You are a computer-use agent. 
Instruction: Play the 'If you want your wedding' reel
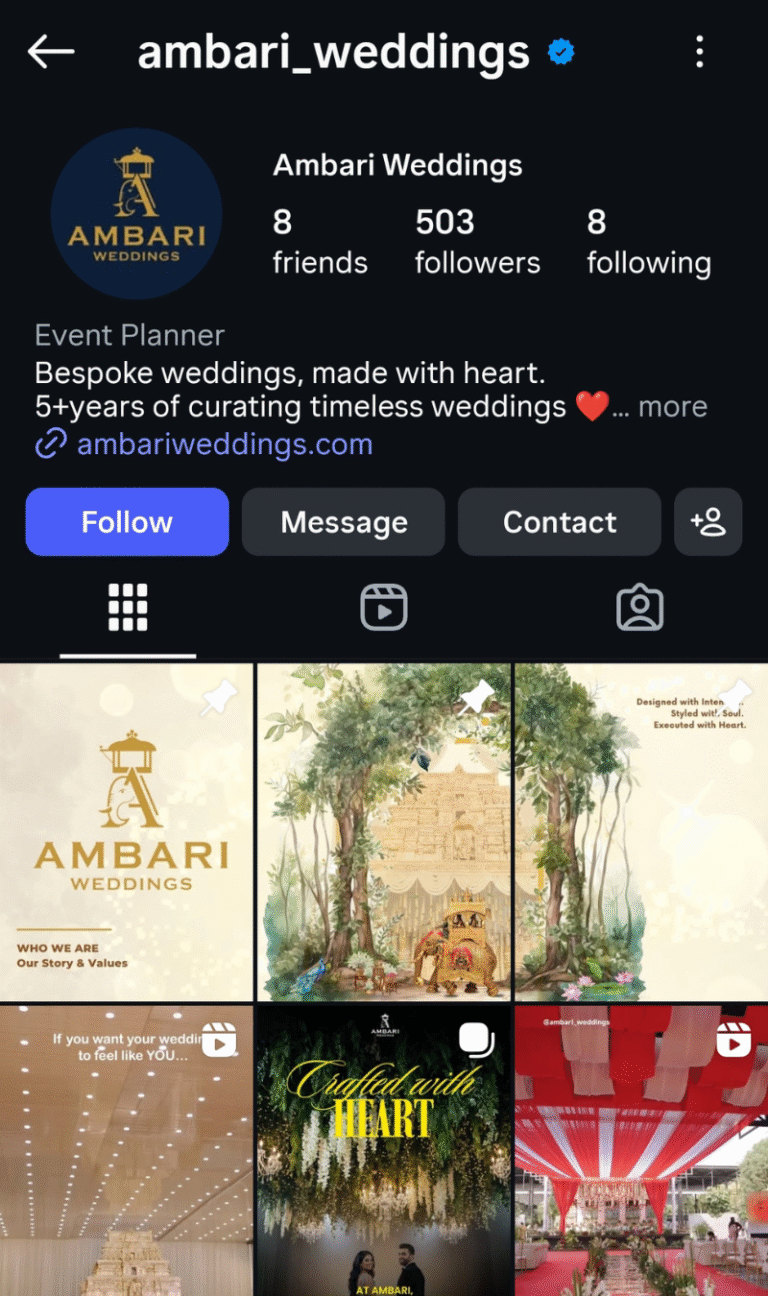(126, 1150)
